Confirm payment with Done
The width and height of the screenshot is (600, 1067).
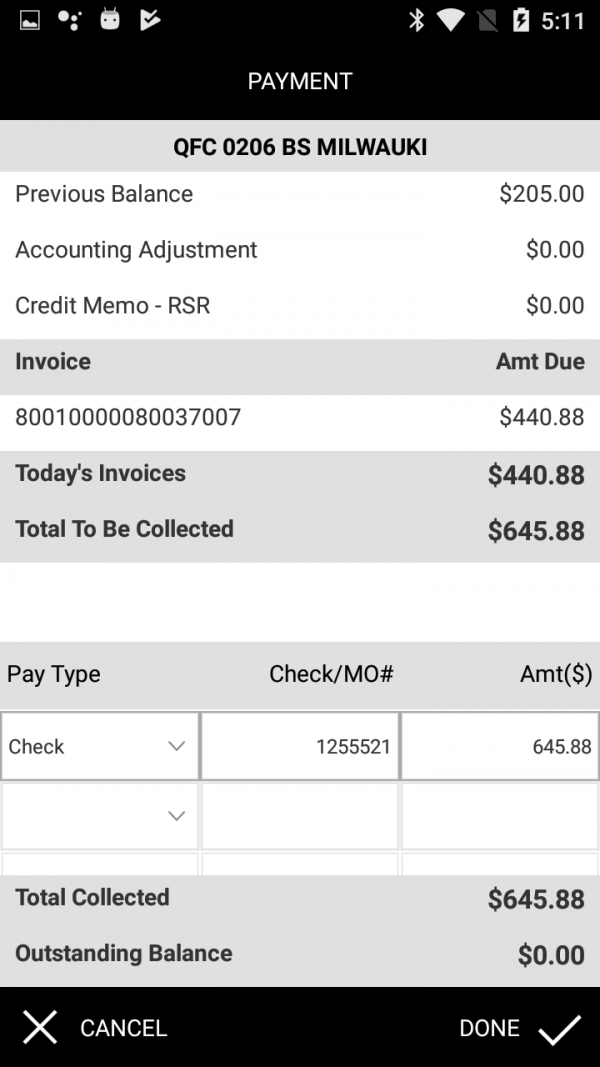coord(520,1027)
